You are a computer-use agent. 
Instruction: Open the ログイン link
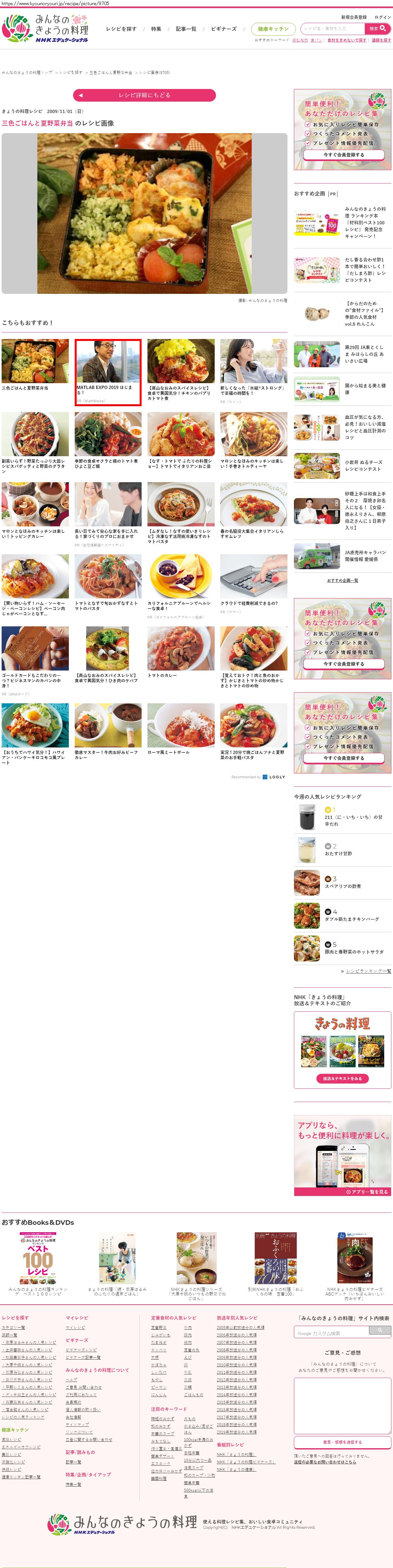tap(383, 18)
